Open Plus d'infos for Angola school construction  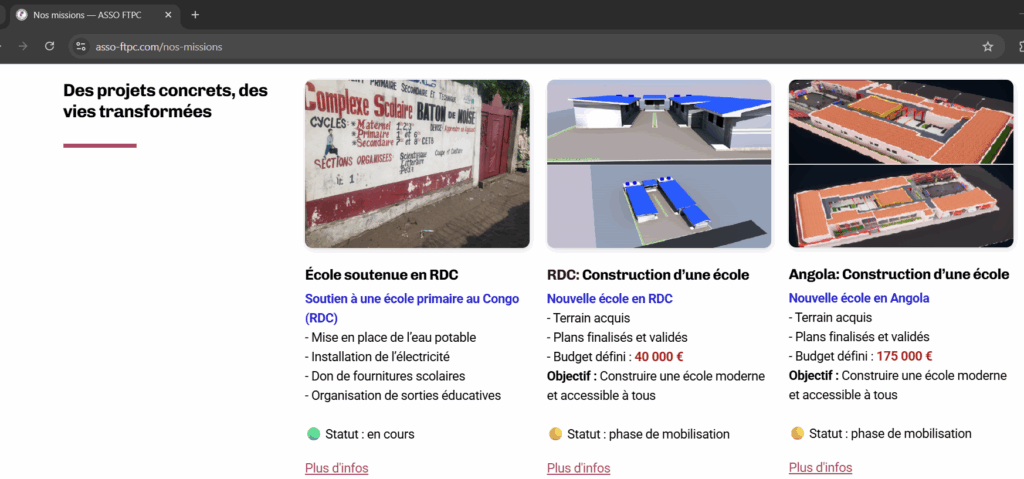point(820,468)
